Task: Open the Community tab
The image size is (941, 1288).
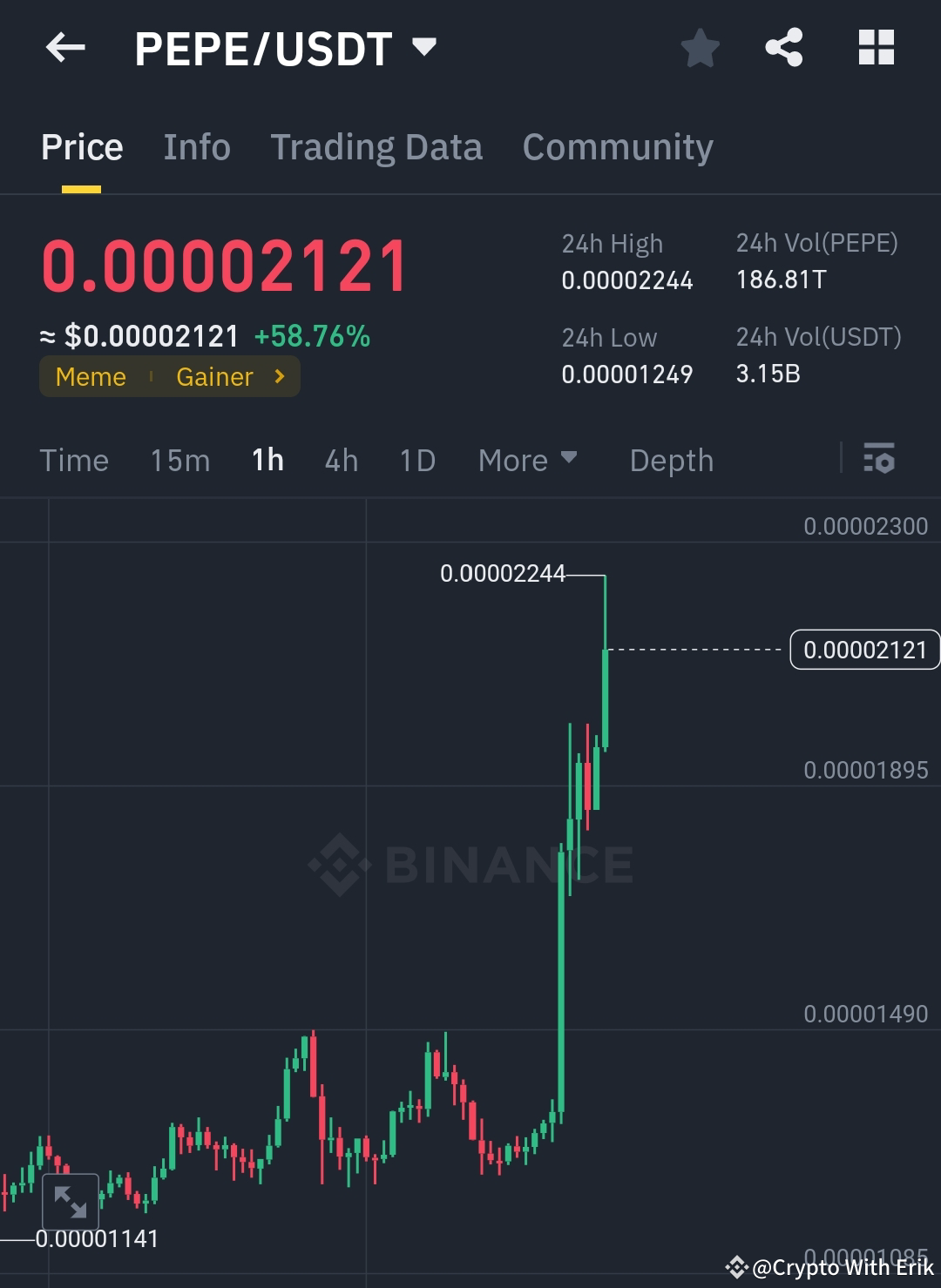Action: [617, 146]
